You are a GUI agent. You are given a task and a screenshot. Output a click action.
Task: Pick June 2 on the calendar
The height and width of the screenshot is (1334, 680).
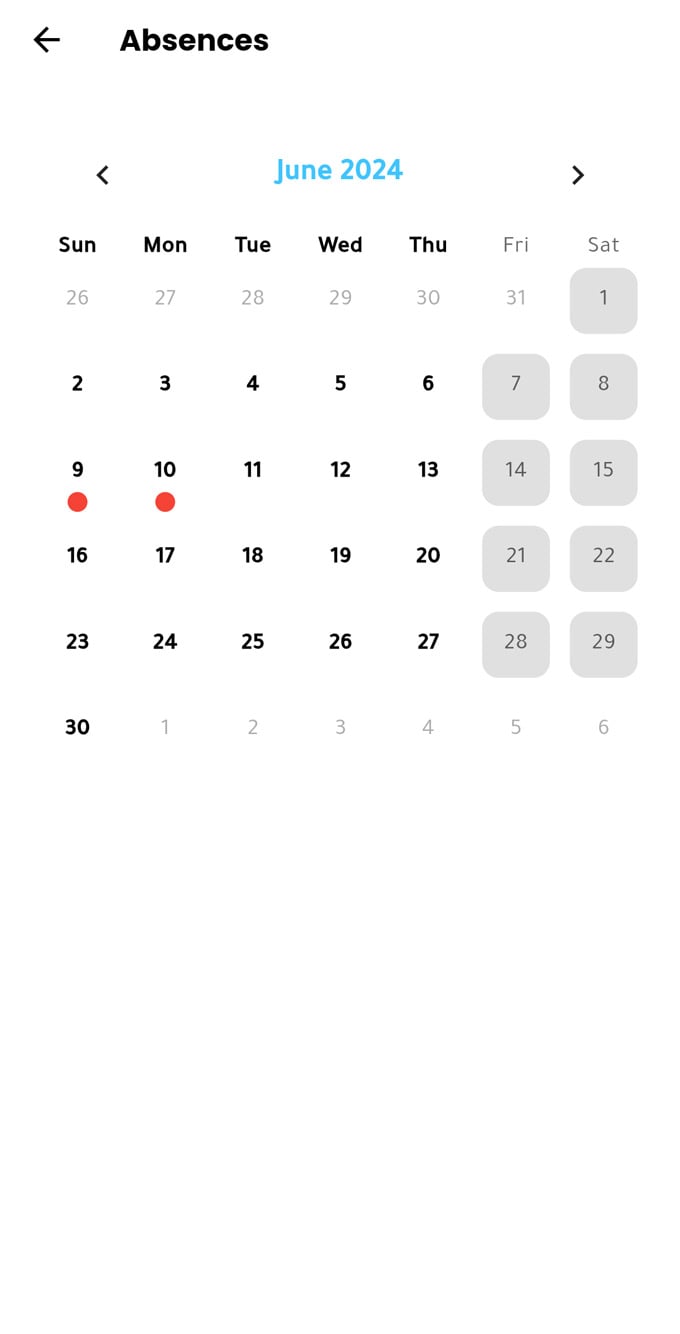77,383
